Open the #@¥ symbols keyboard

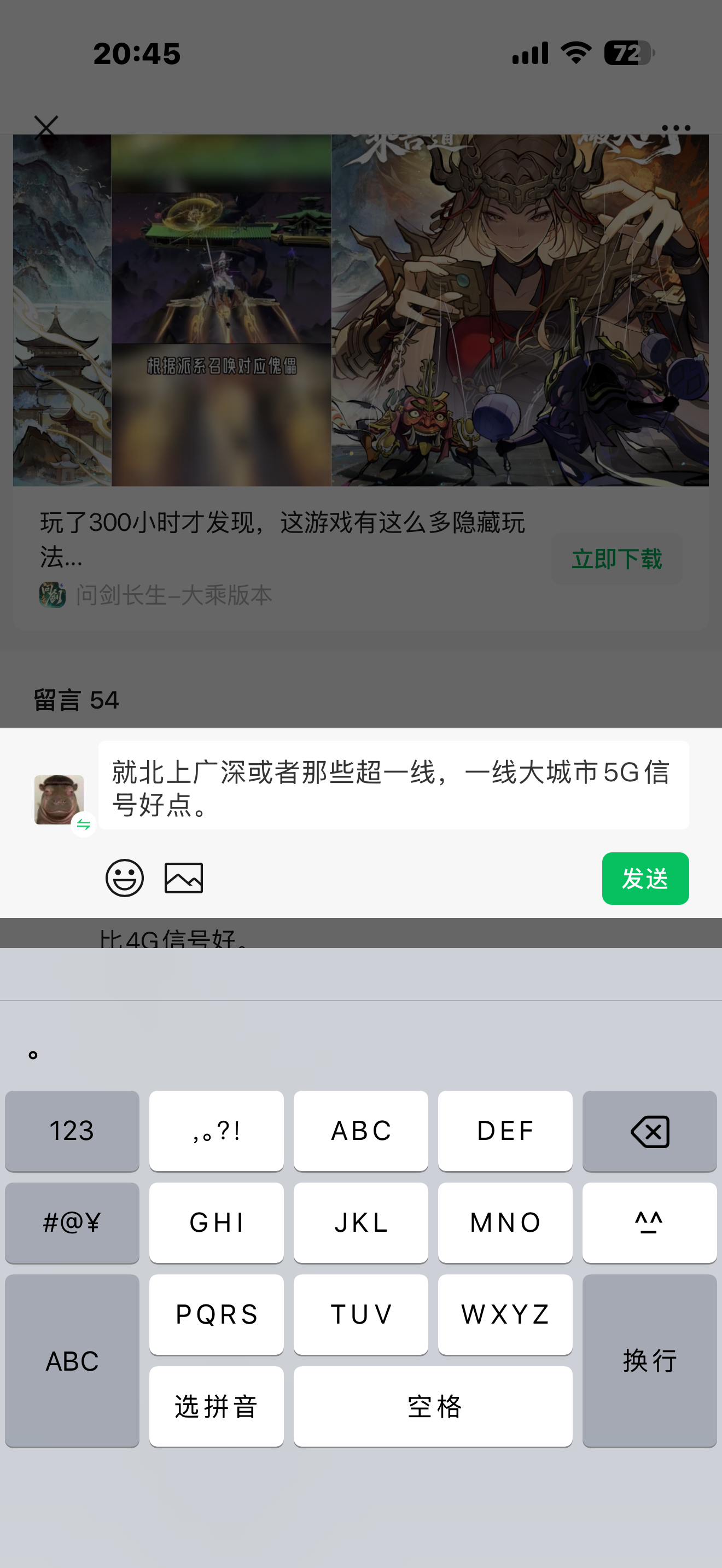tap(72, 1223)
